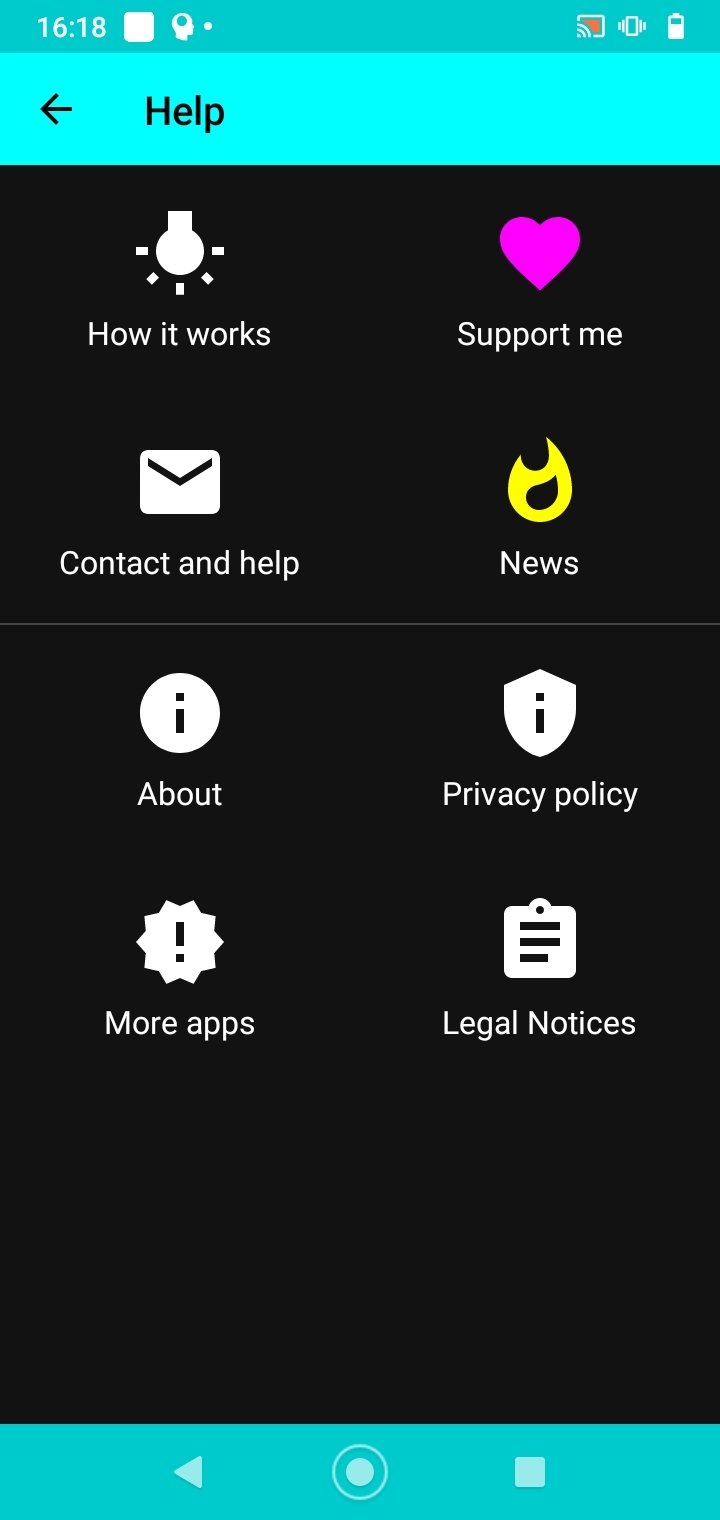Open Contact and help
The width and height of the screenshot is (720, 1520).
pos(180,509)
